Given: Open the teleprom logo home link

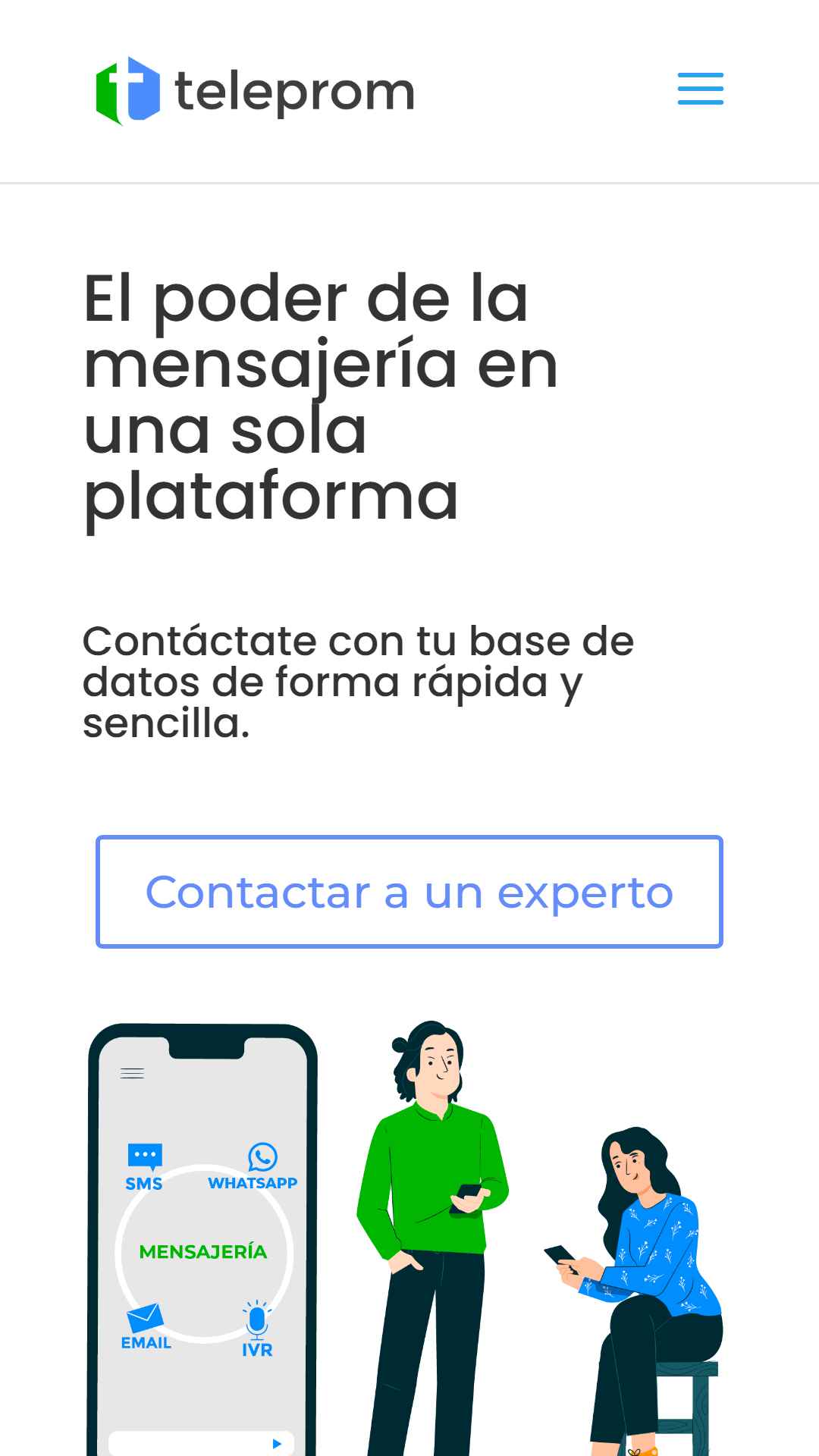Looking at the screenshot, I should click(255, 91).
